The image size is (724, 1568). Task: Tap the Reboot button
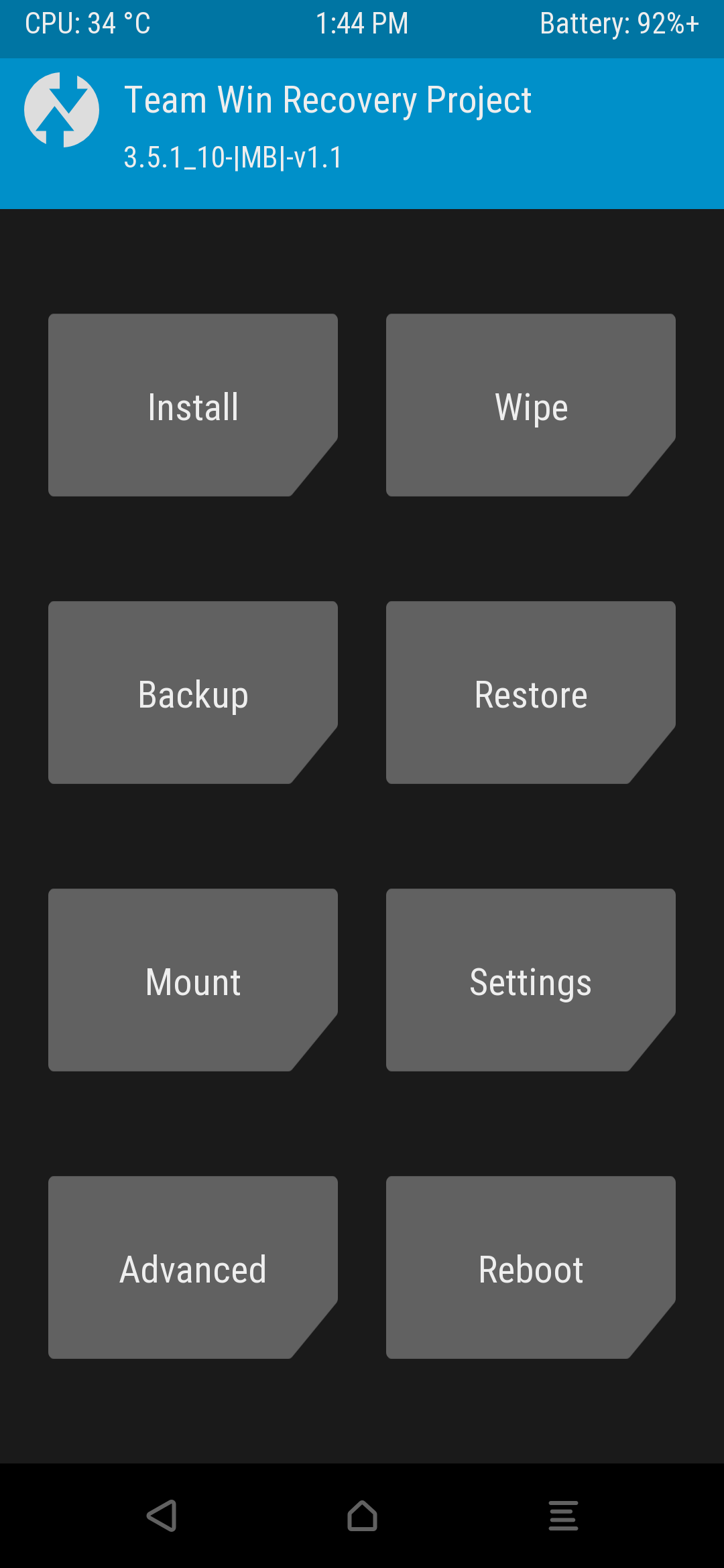click(x=531, y=1268)
